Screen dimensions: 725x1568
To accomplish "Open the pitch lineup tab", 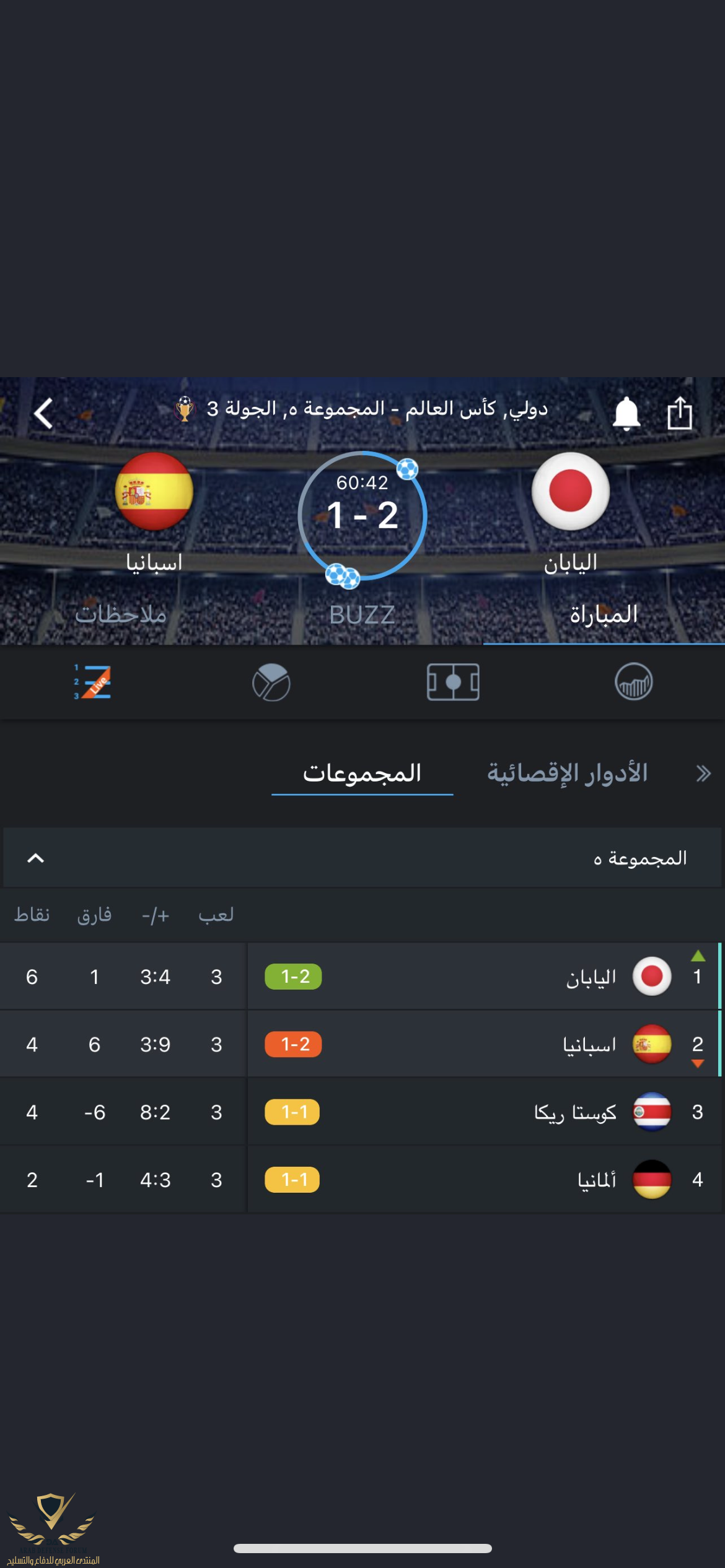I will (453, 682).
